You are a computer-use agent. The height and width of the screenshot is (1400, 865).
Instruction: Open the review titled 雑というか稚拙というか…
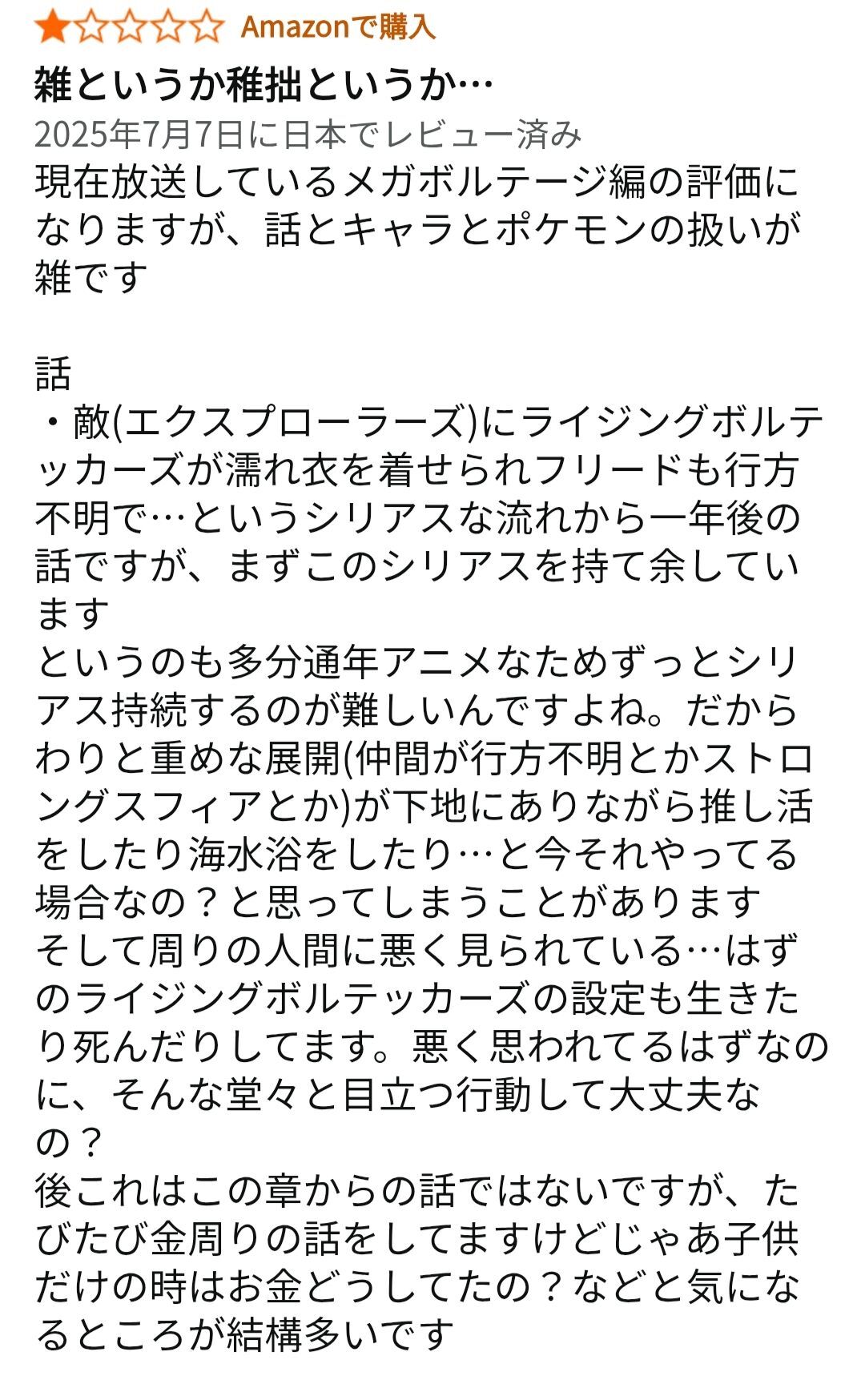tap(264, 85)
